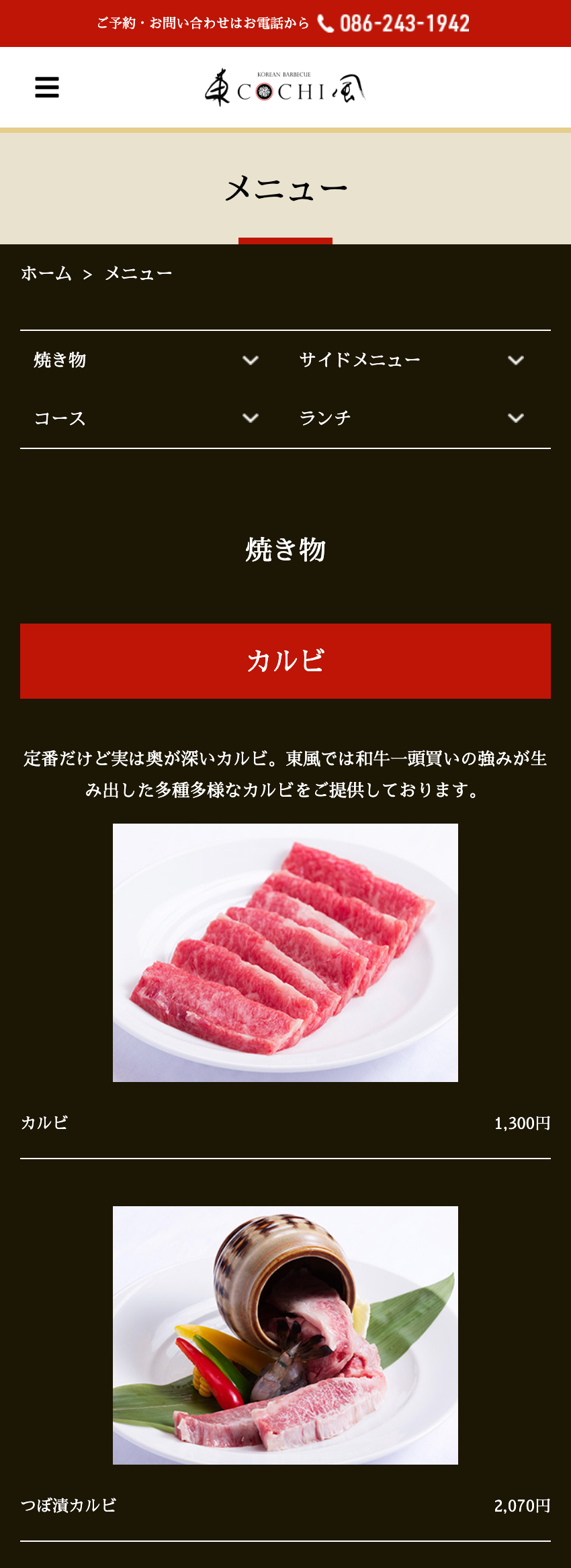Screen dimensions: 571x1568
Task: Jump to the 焼き物 section
Action: pyautogui.click(x=146, y=360)
